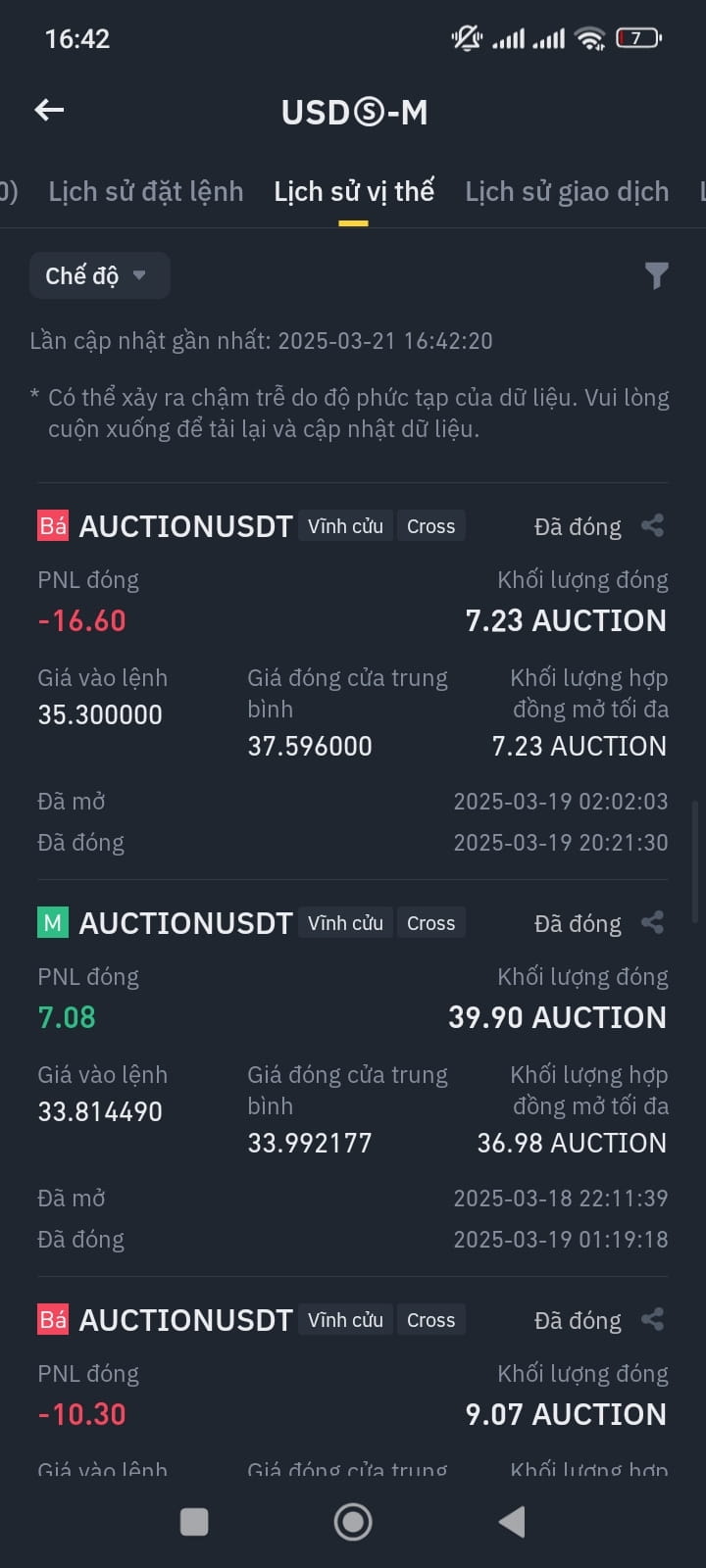The height and width of the screenshot is (1568, 706).
Task: Open the filter funnel icon
Action: tap(656, 275)
